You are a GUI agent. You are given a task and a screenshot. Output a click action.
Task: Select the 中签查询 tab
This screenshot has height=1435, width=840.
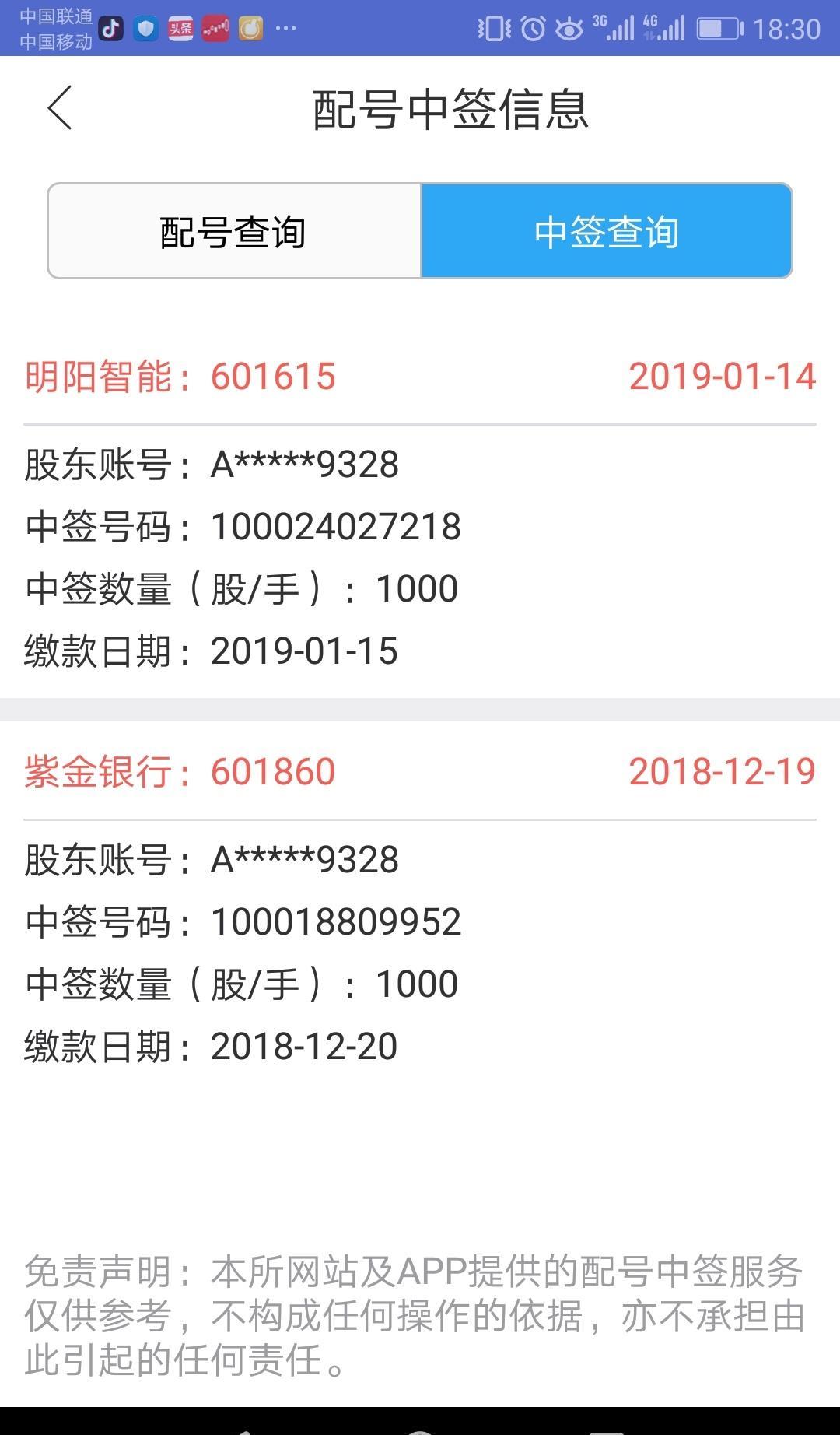click(x=606, y=230)
